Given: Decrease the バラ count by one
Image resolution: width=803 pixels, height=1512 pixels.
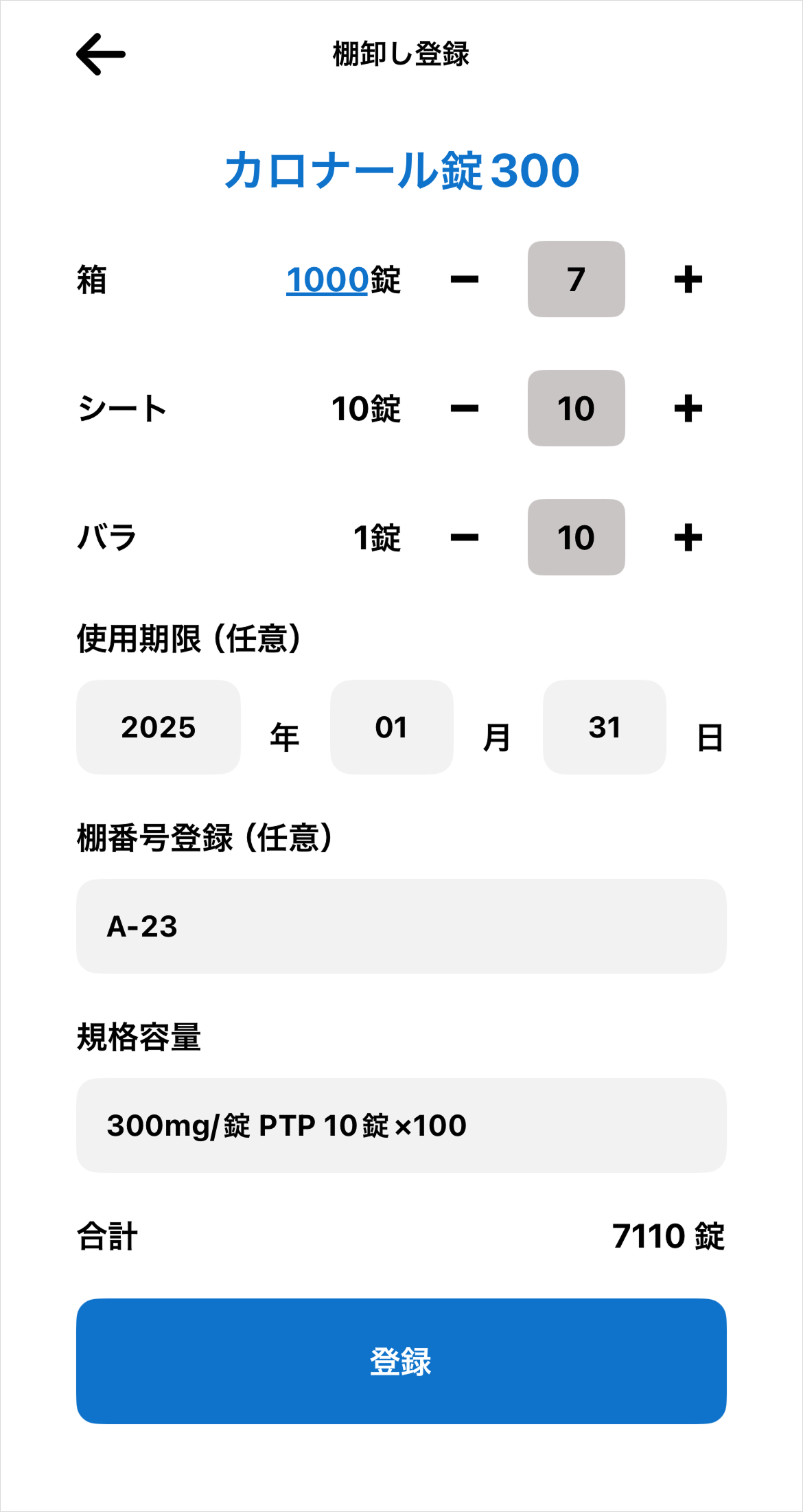Looking at the screenshot, I should 463,538.
